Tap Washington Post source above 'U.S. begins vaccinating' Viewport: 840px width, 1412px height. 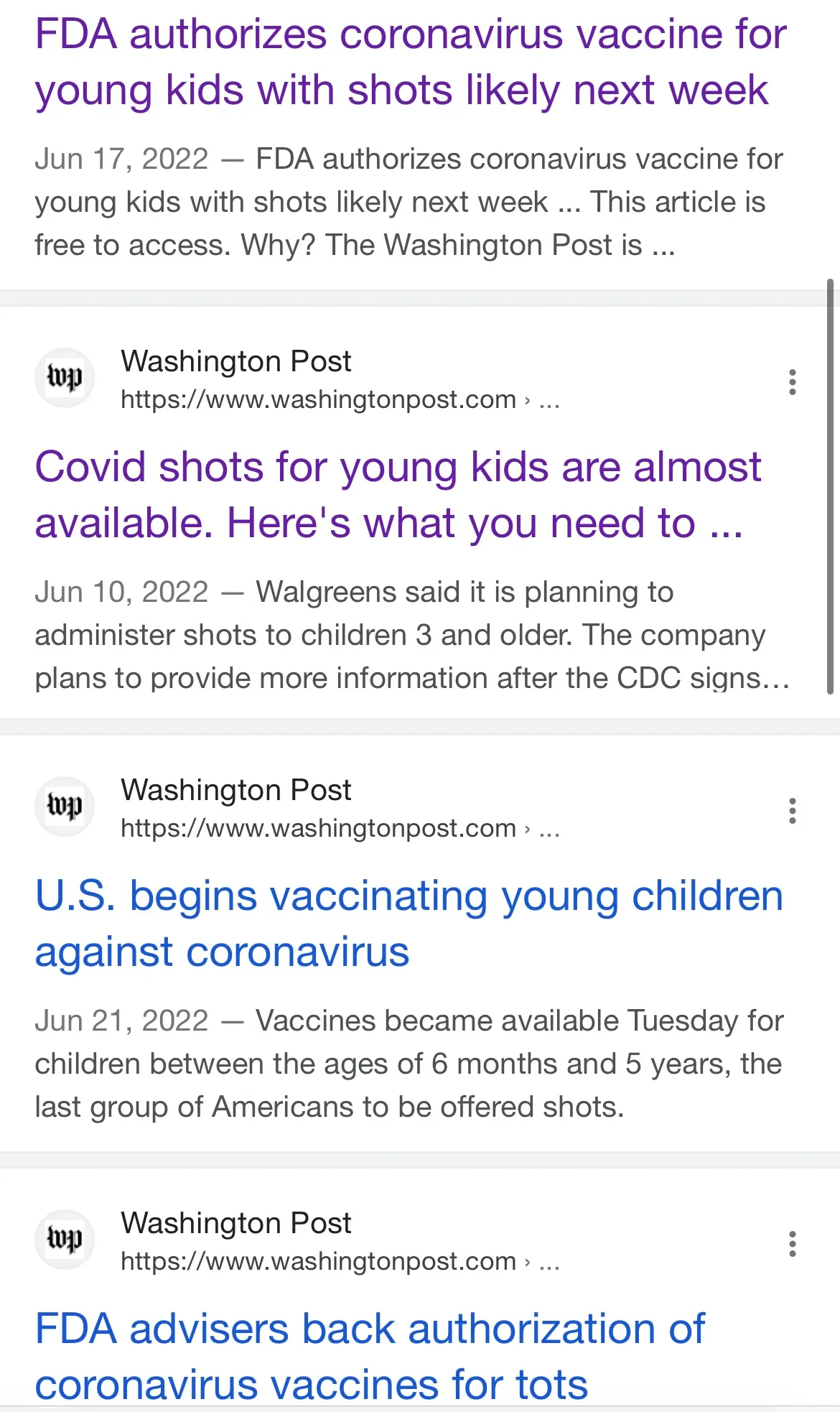pos(235,791)
